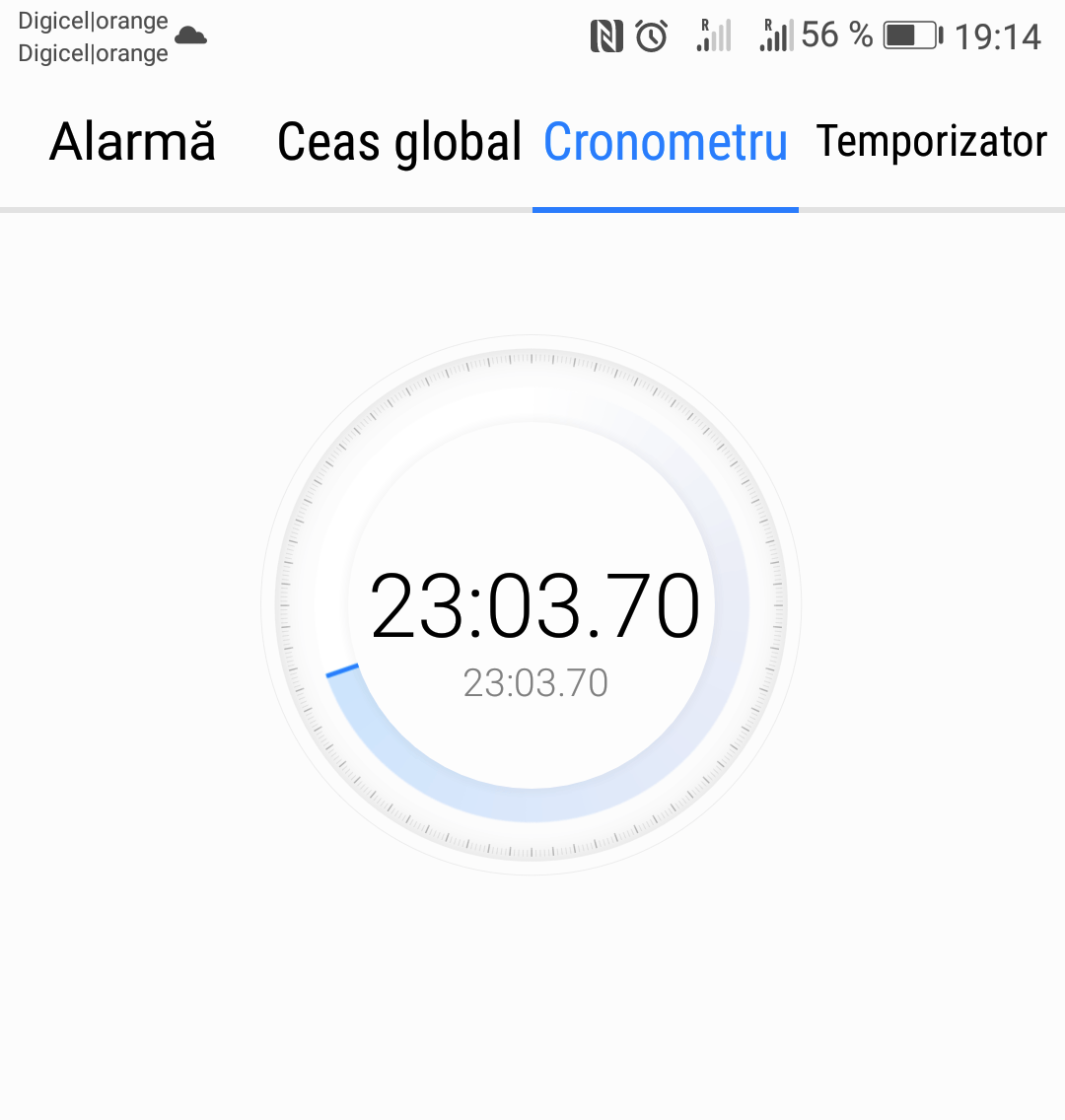Select the Cronometru tab

pos(666,142)
